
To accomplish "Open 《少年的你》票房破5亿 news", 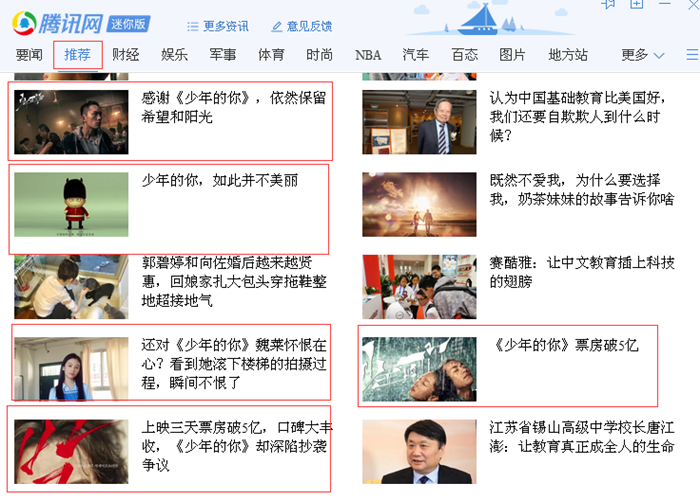I will click(x=565, y=346).
